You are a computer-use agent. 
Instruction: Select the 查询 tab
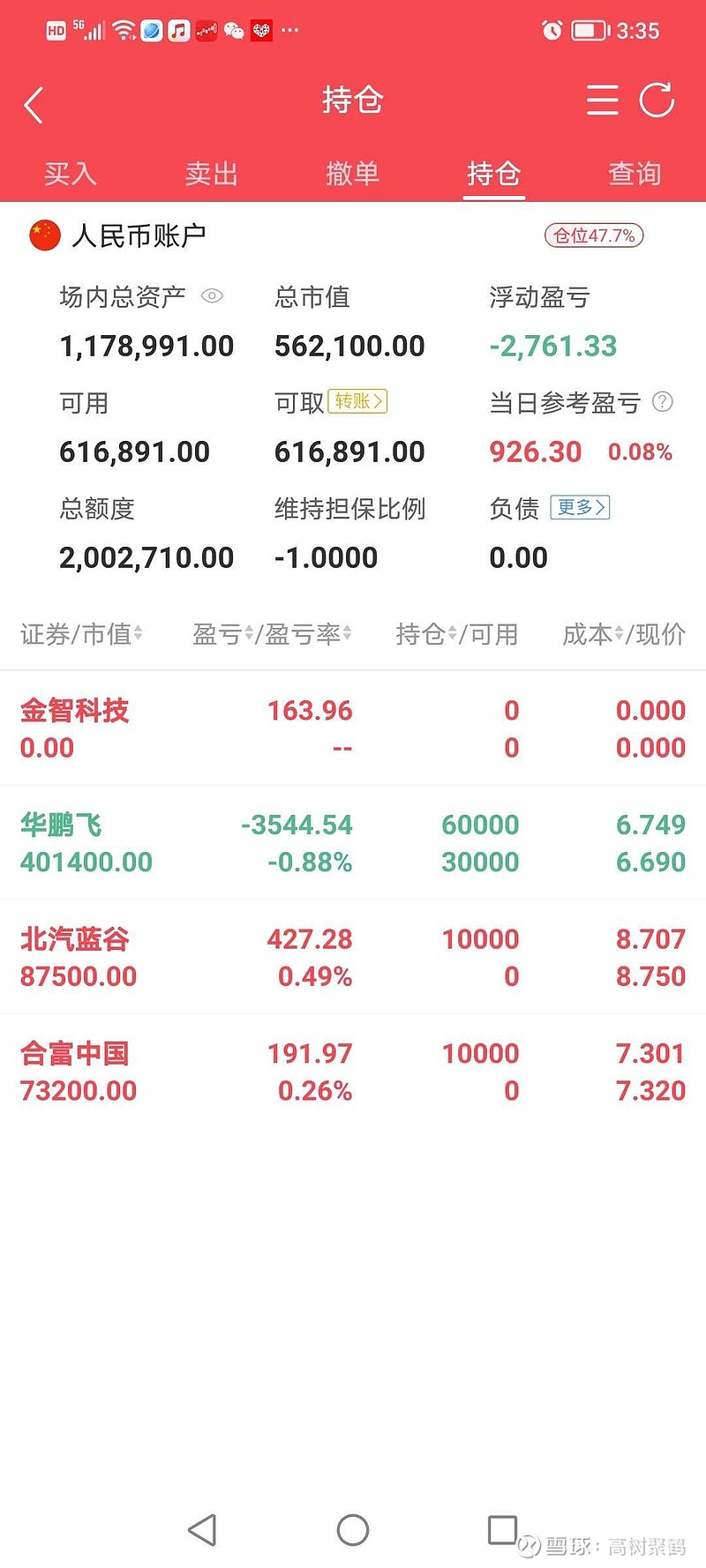click(635, 174)
